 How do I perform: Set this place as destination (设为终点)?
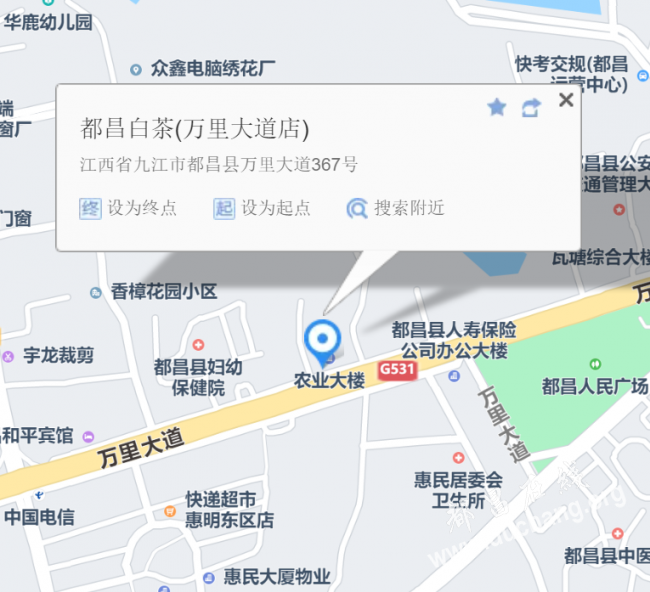(x=129, y=208)
